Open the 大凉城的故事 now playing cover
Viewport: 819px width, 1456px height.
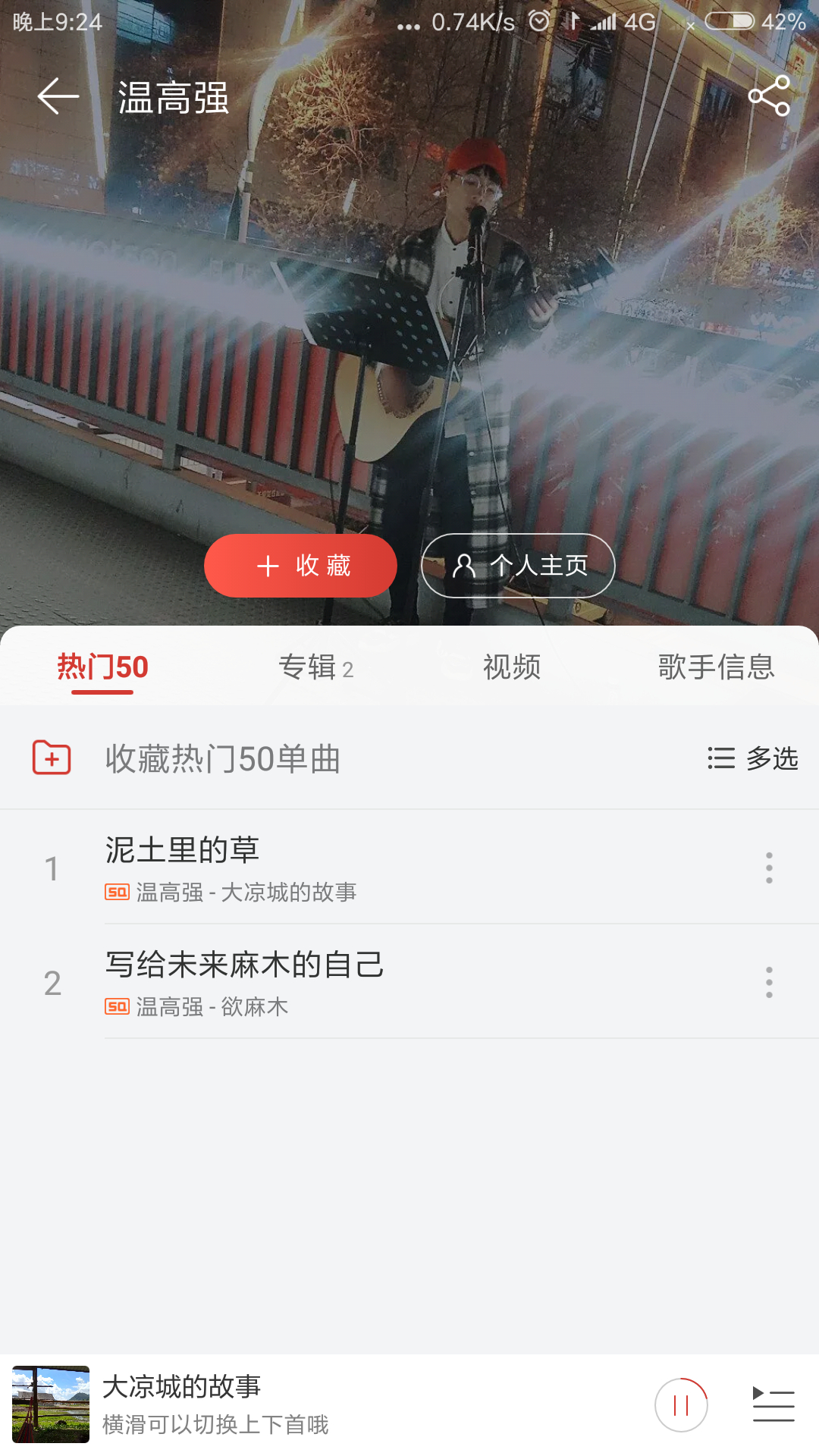tap(51, 1404)
